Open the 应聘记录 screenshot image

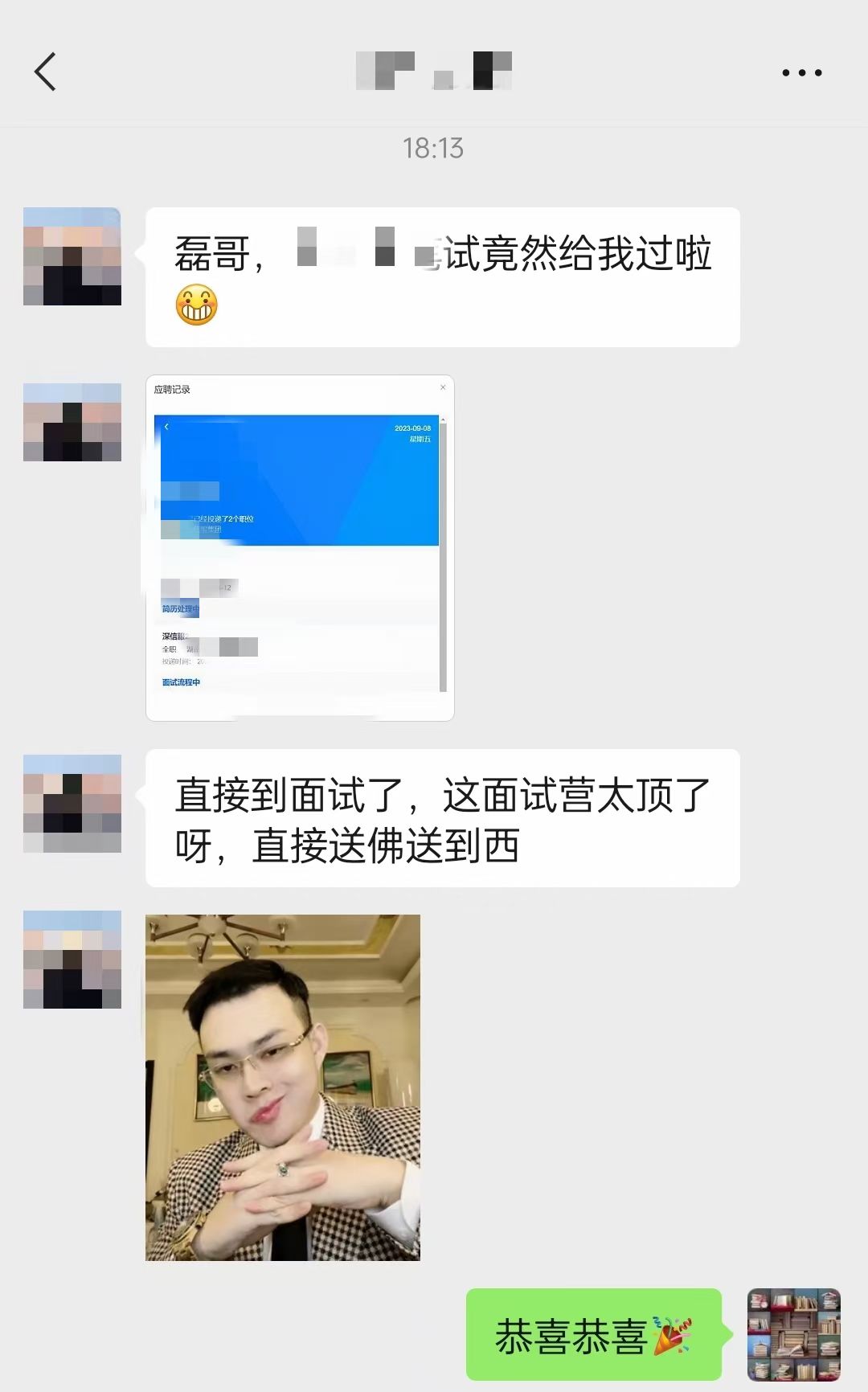click(x=300, y=548)
